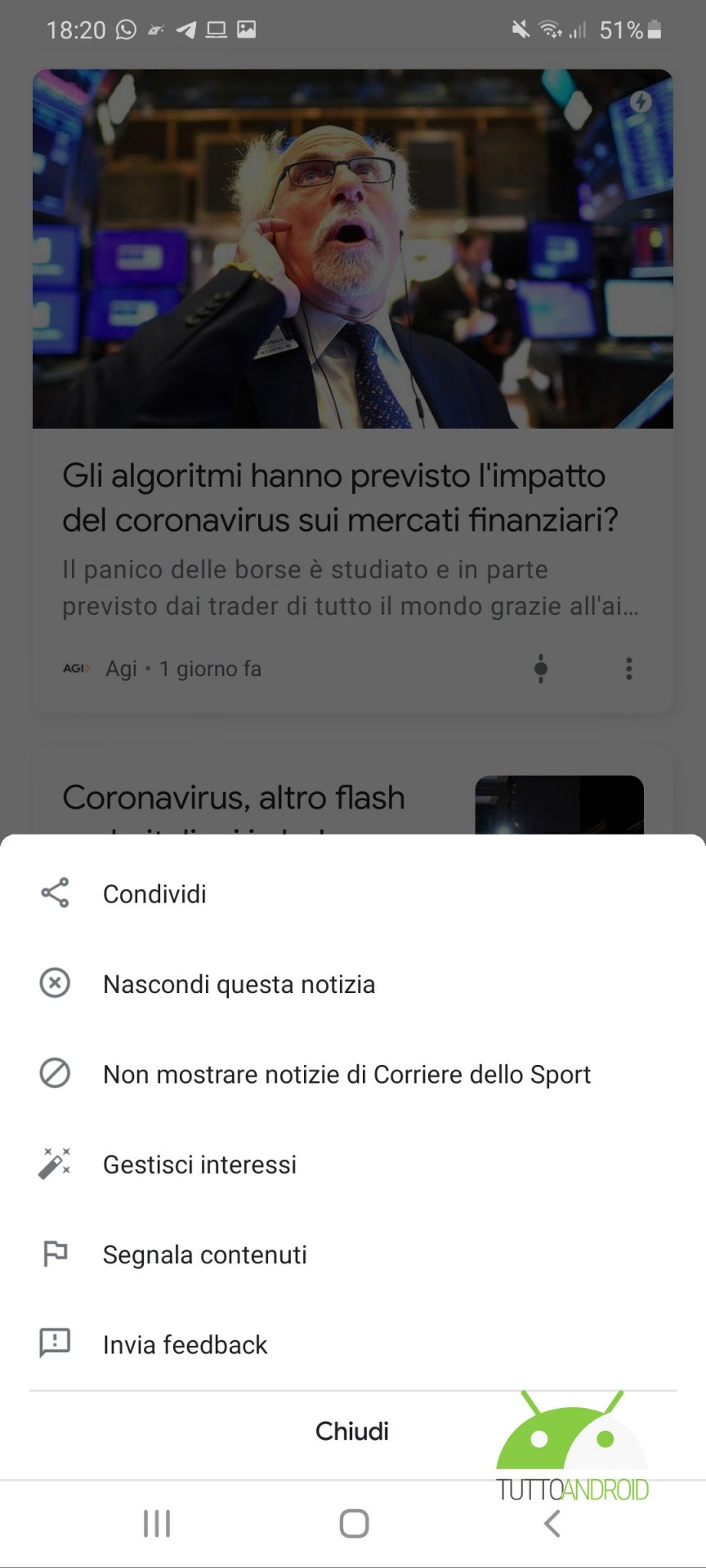Viewport: 706px width, 1568px height.
Task: Close the sheet with Chiudi
Action: [x=352, y=1431]
